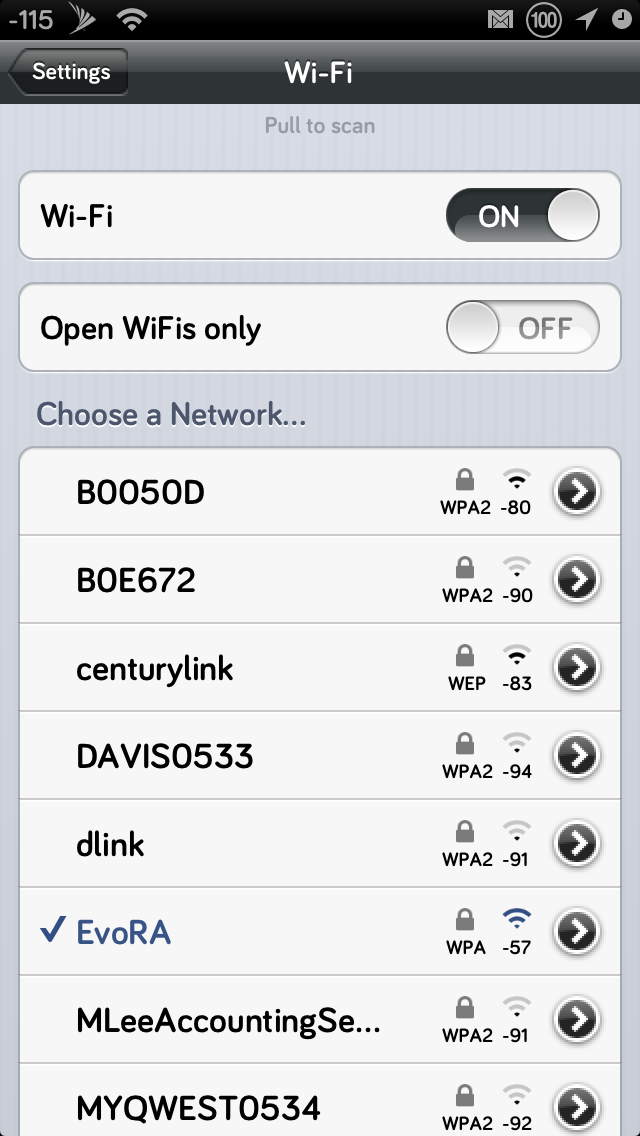Join the dlink network
This screenshot has width=640, height=1136.
point(320,844)
